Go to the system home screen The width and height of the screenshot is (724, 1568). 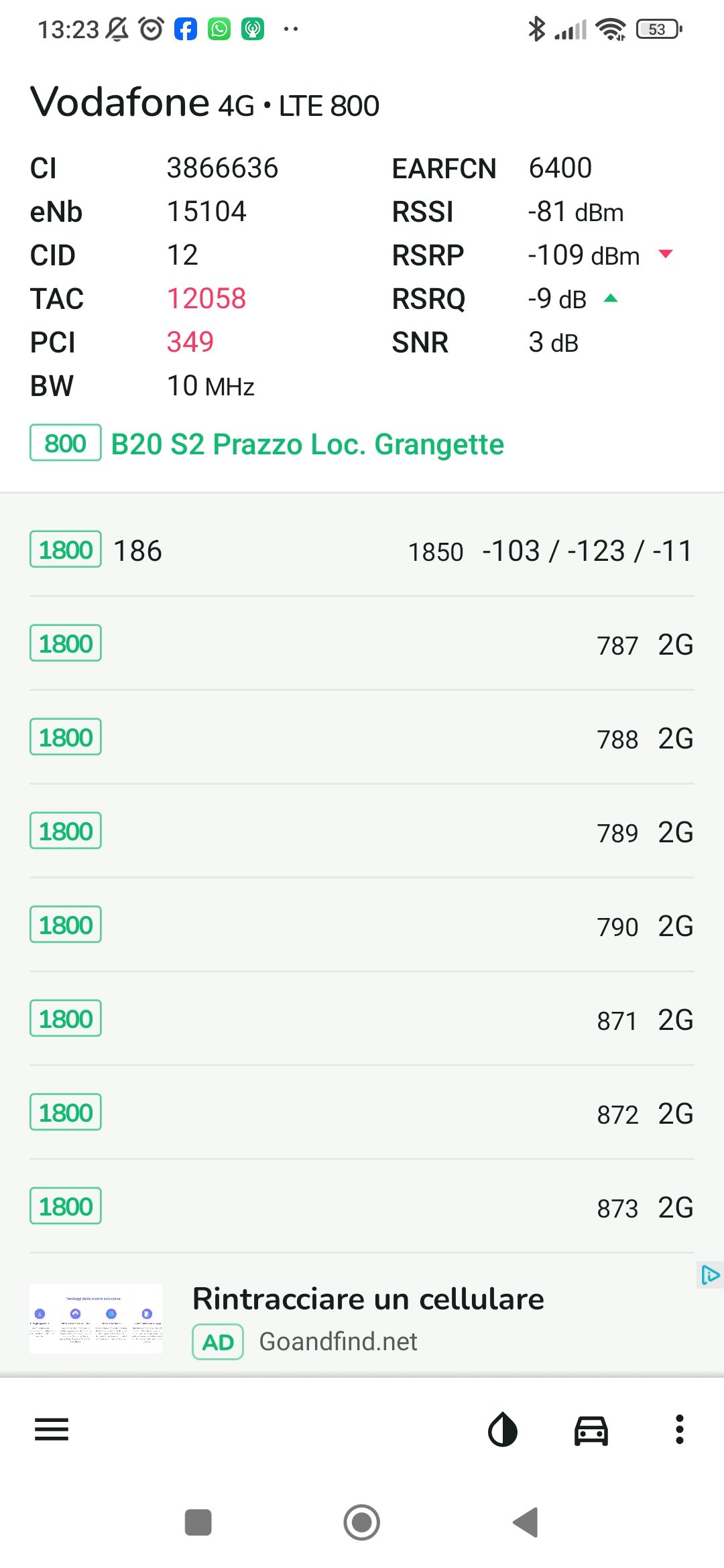362,1522
